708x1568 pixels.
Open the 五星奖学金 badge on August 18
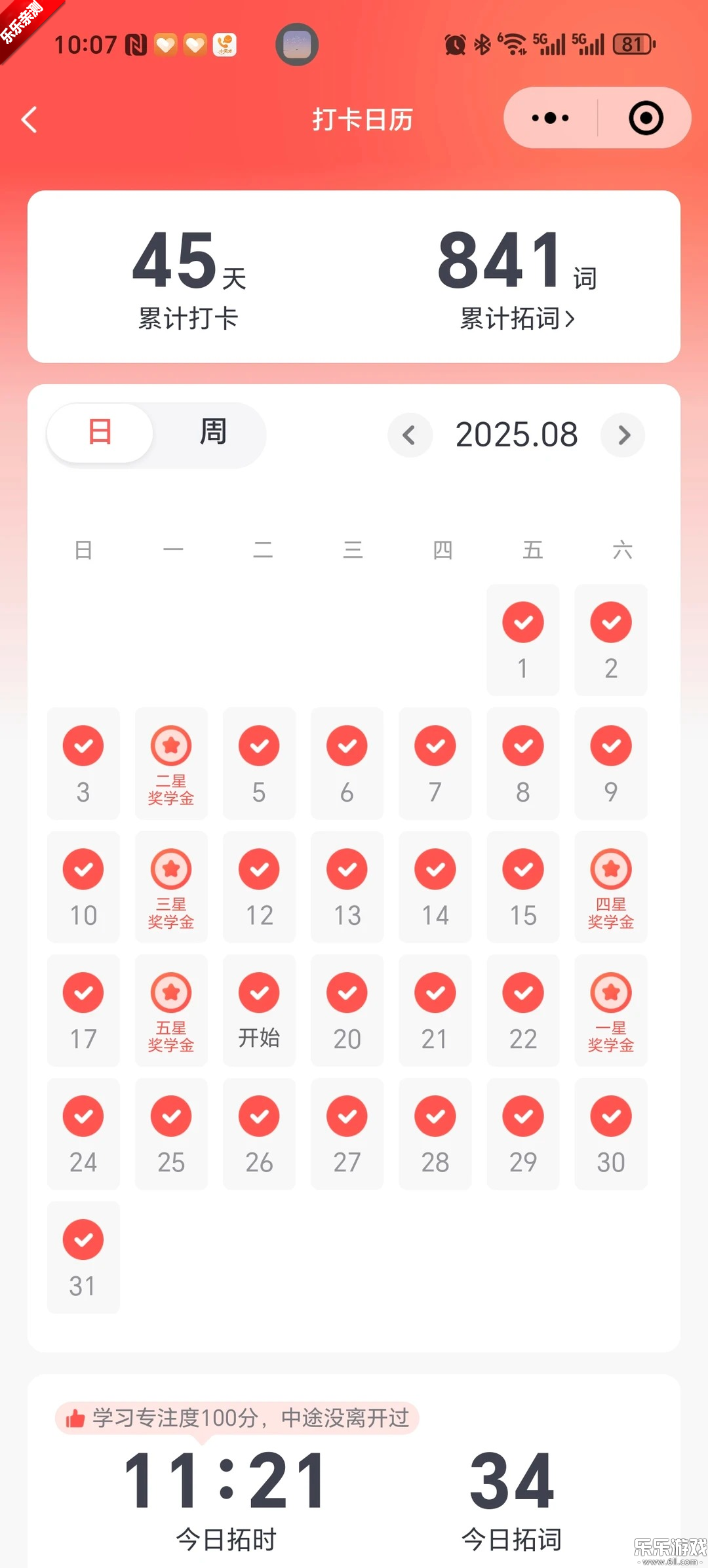[171, 1011]
